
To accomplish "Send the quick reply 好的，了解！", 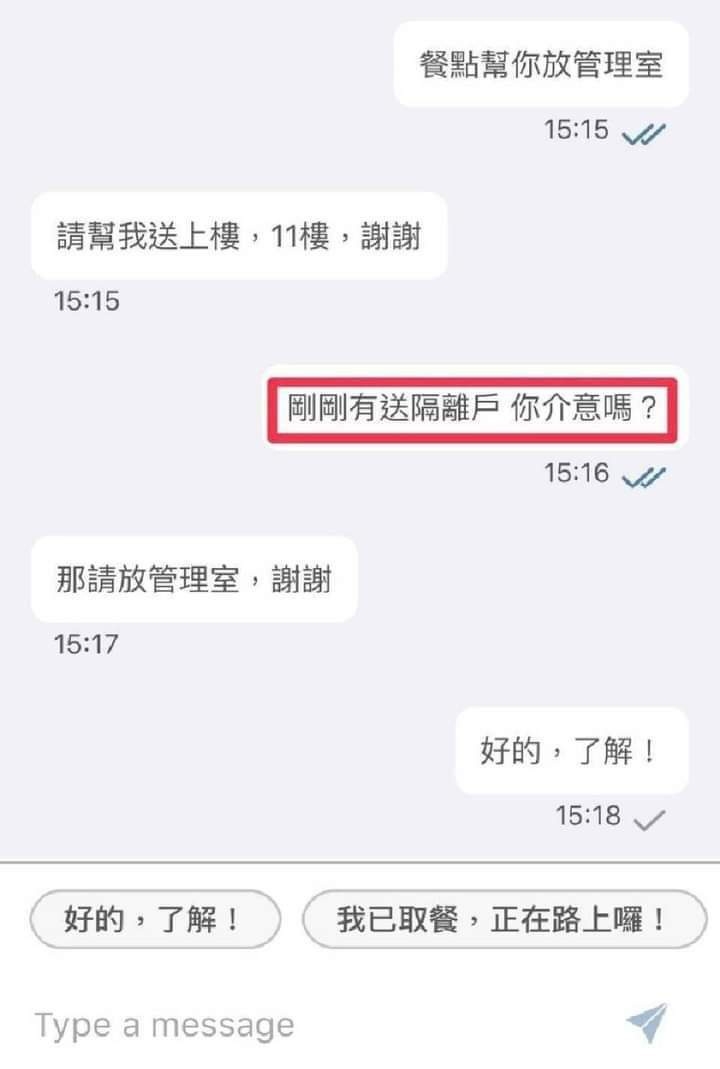I will pos(155,919).
